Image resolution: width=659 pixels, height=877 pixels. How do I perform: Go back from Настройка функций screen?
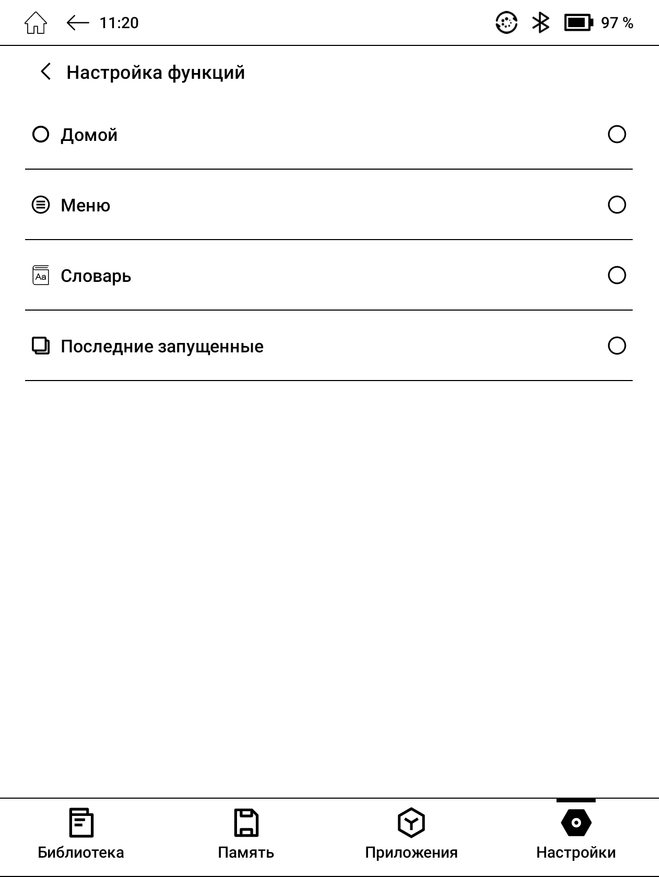tap(44, 72)
